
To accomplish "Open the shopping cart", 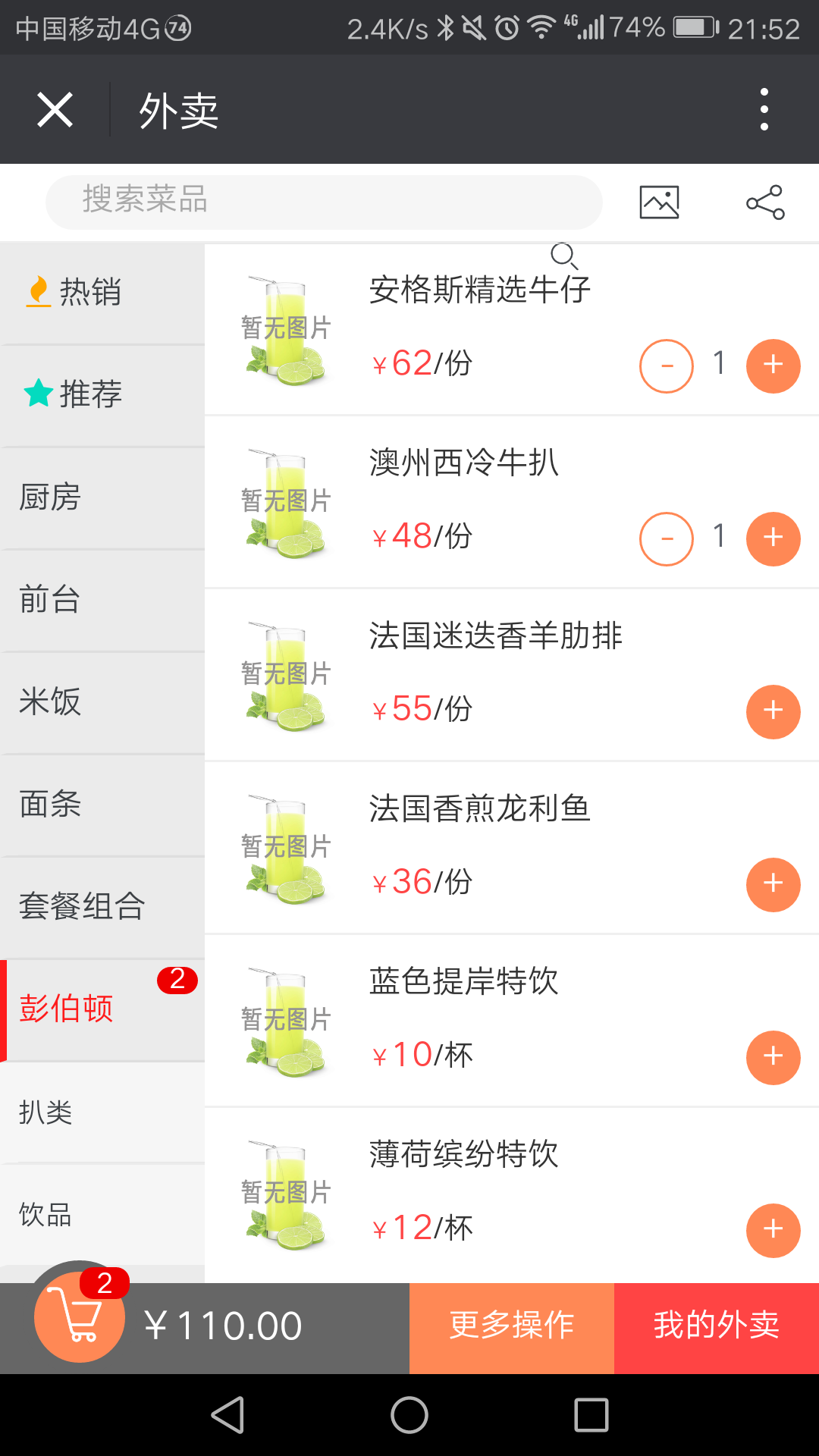I will [x=80, y=1318].
